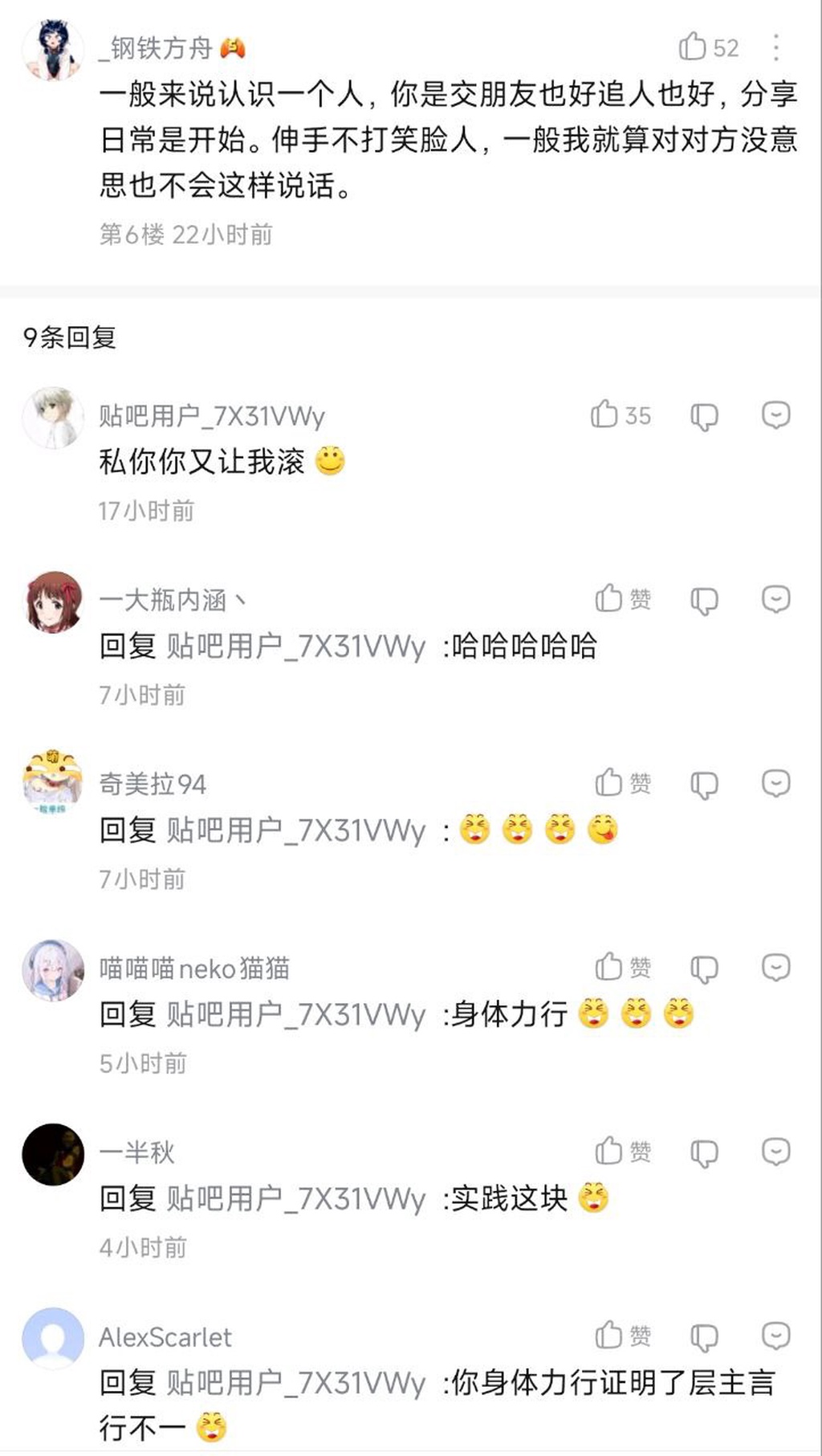Like 奇美拉94's reply
Screen dimensions: 822x1456
point(609,782)
